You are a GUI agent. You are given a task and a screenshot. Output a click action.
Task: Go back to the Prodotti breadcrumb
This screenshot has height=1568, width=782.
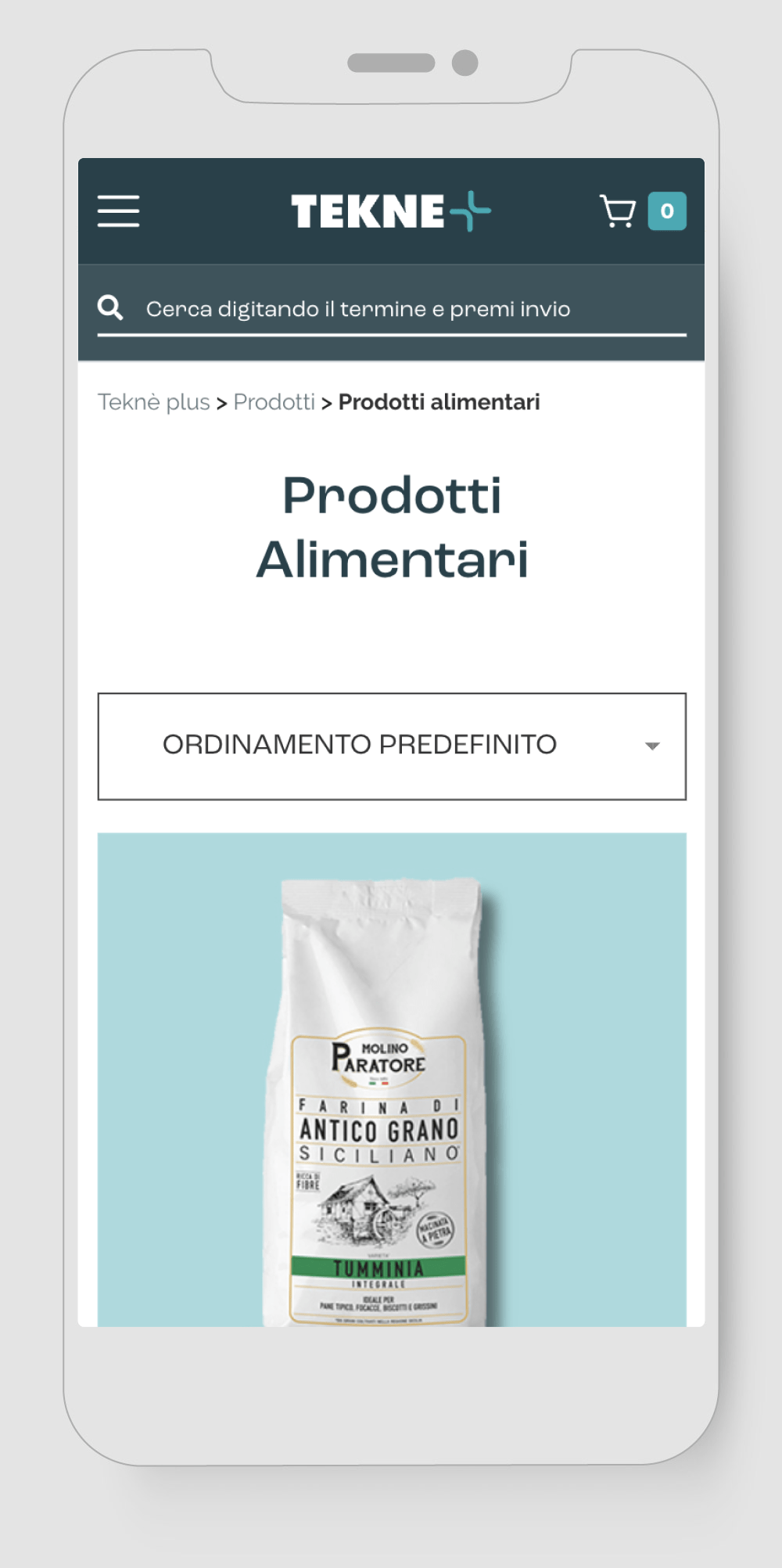(274, 402)
